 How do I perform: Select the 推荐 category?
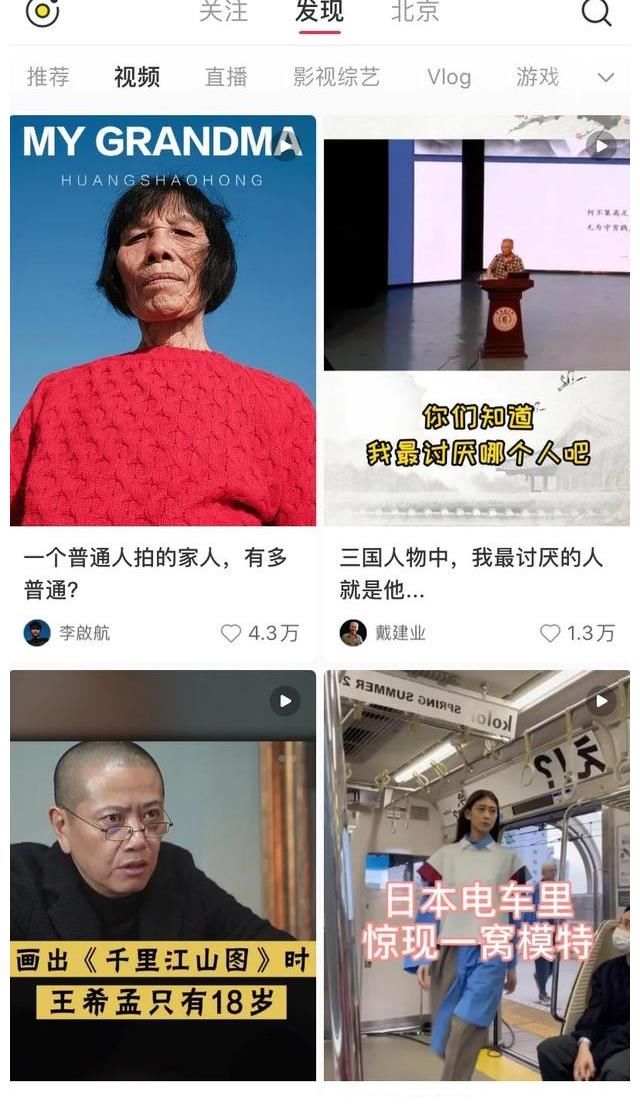[x=48, y=77]
